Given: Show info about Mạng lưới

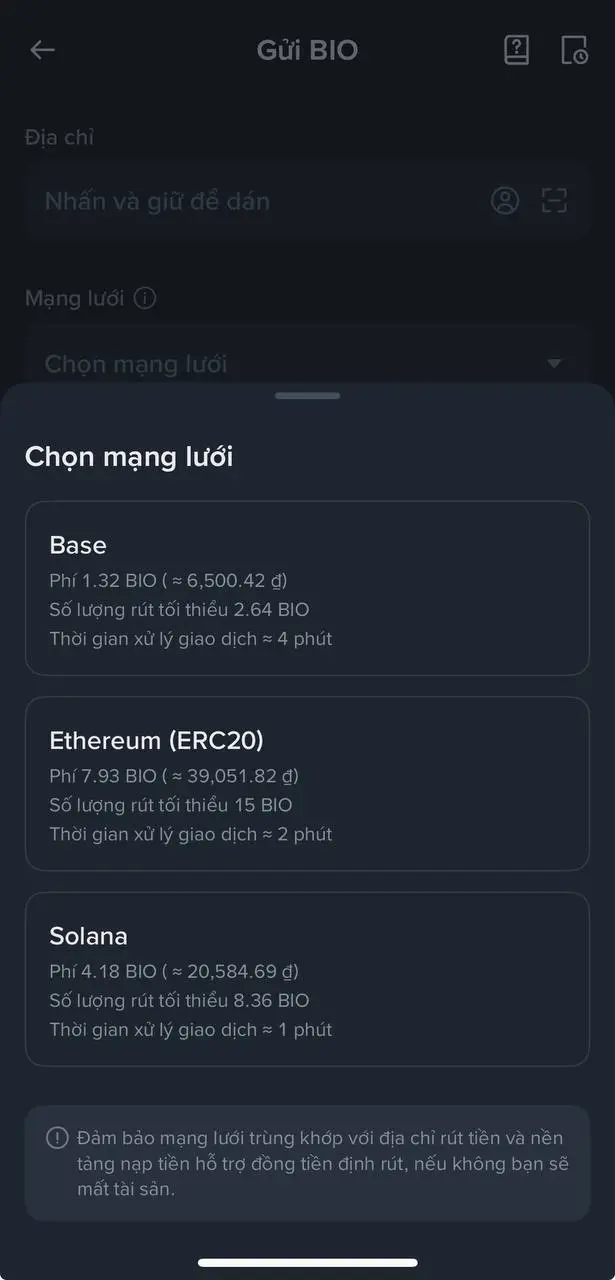Looking at the screenshot, I should pyautogui.click(x=145, y=298).
